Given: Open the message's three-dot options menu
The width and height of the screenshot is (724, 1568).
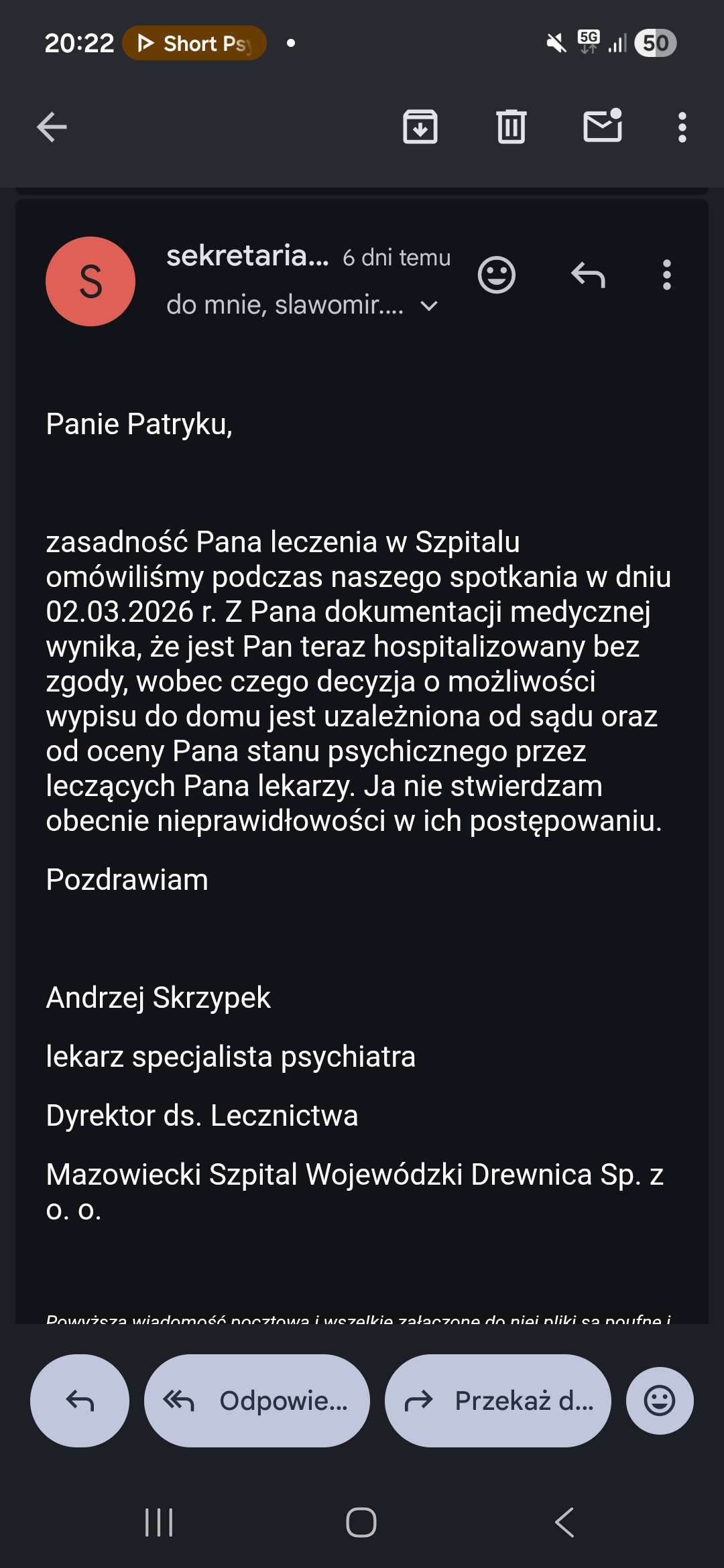Looking at the screenshot, I should tap(666, 275).
